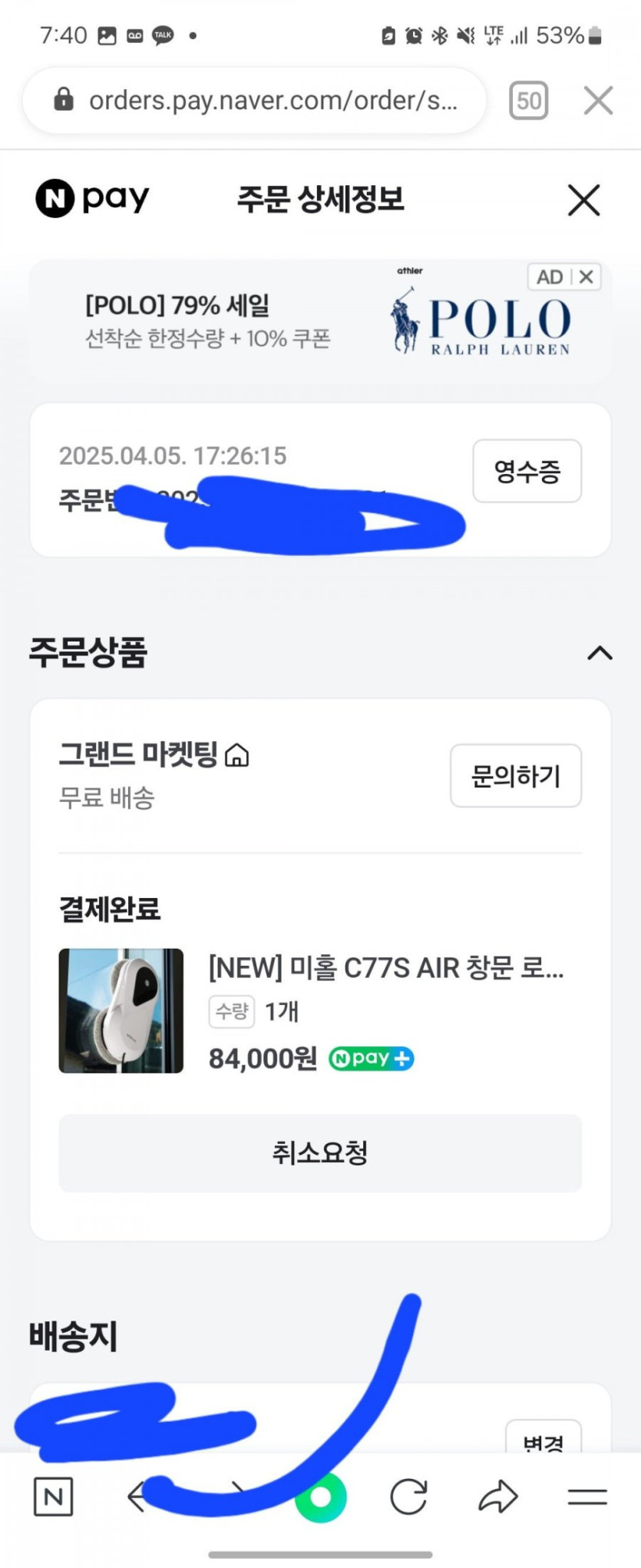This screenshot has width=641, height=1568.
Task: Request cancellation with 취소요청
Action: click(320, 1153)
